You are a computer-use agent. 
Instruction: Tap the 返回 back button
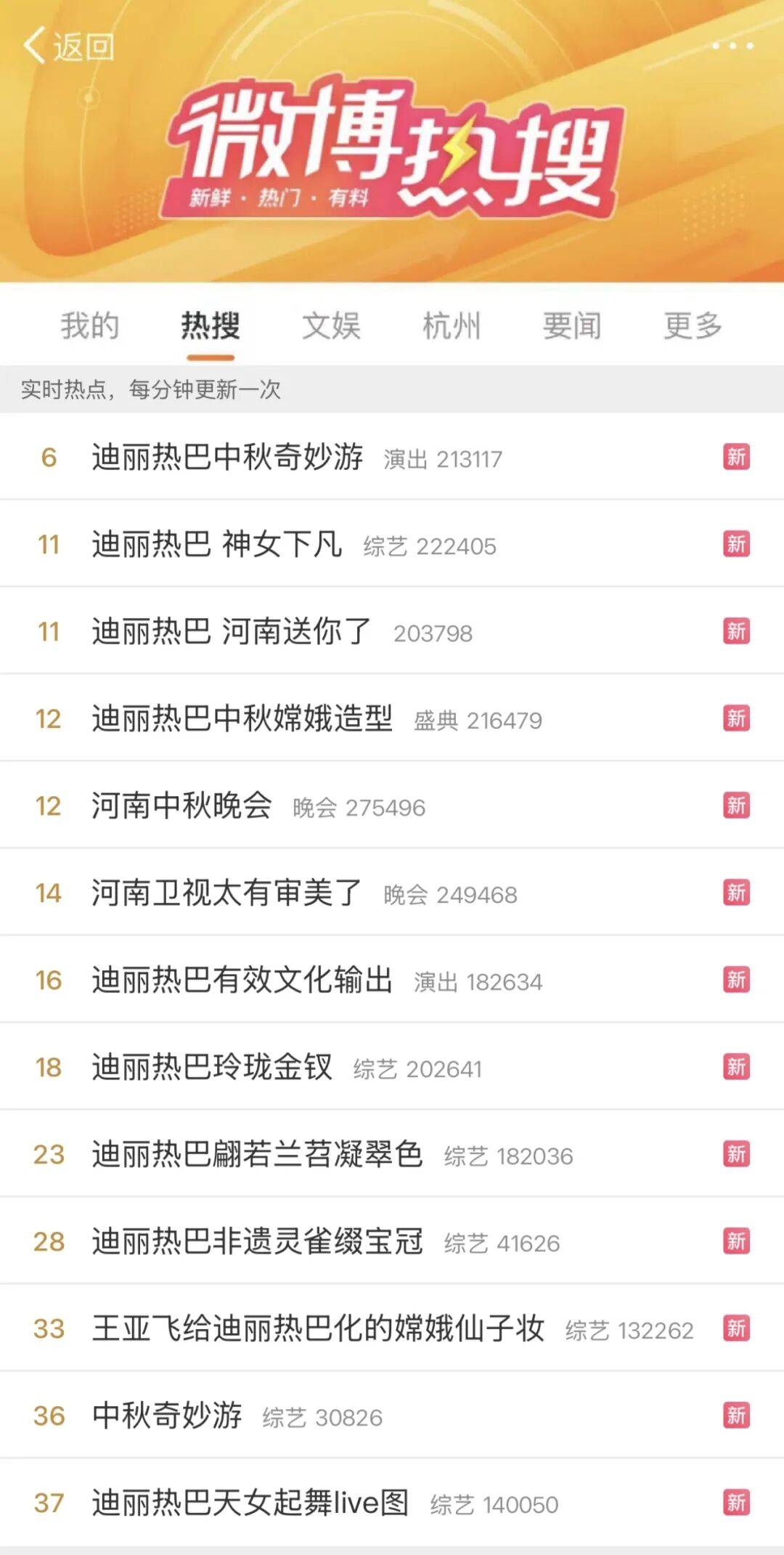pos(68,46)
